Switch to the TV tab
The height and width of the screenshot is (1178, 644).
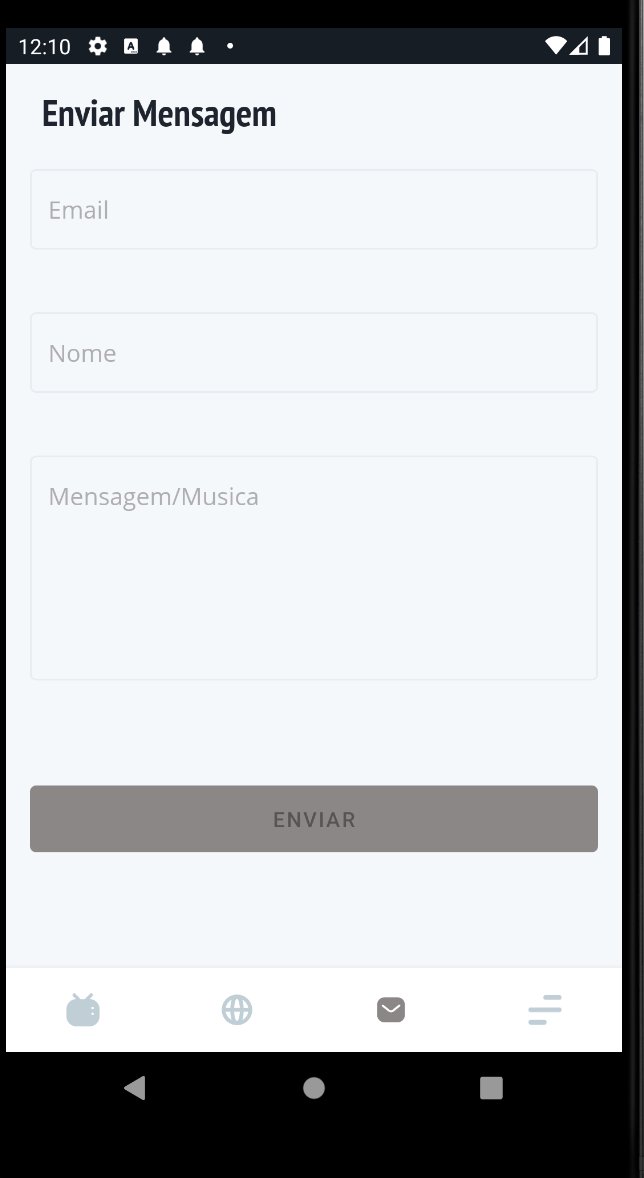pos(83,1010)
